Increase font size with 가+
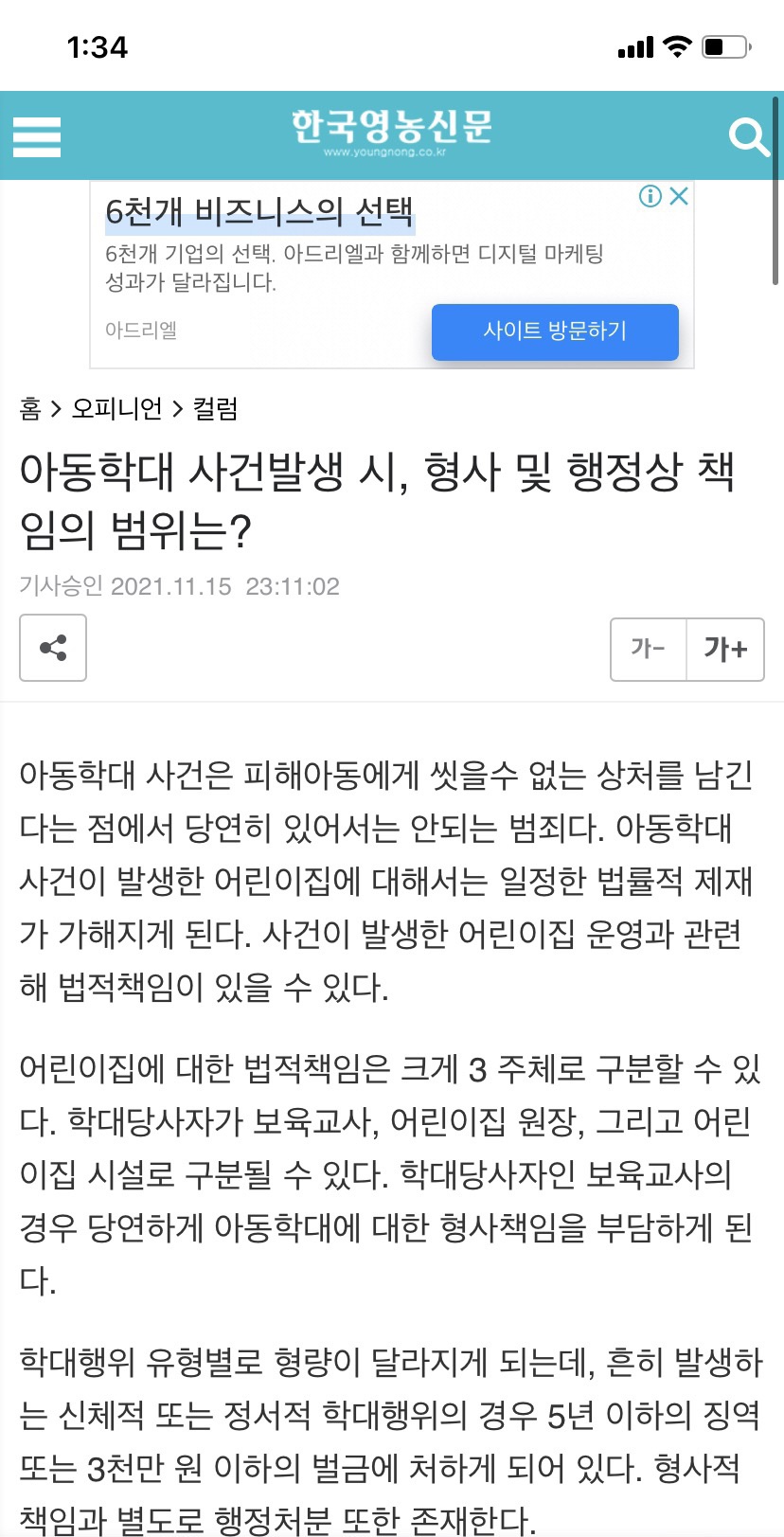 (x=725, y=649)
